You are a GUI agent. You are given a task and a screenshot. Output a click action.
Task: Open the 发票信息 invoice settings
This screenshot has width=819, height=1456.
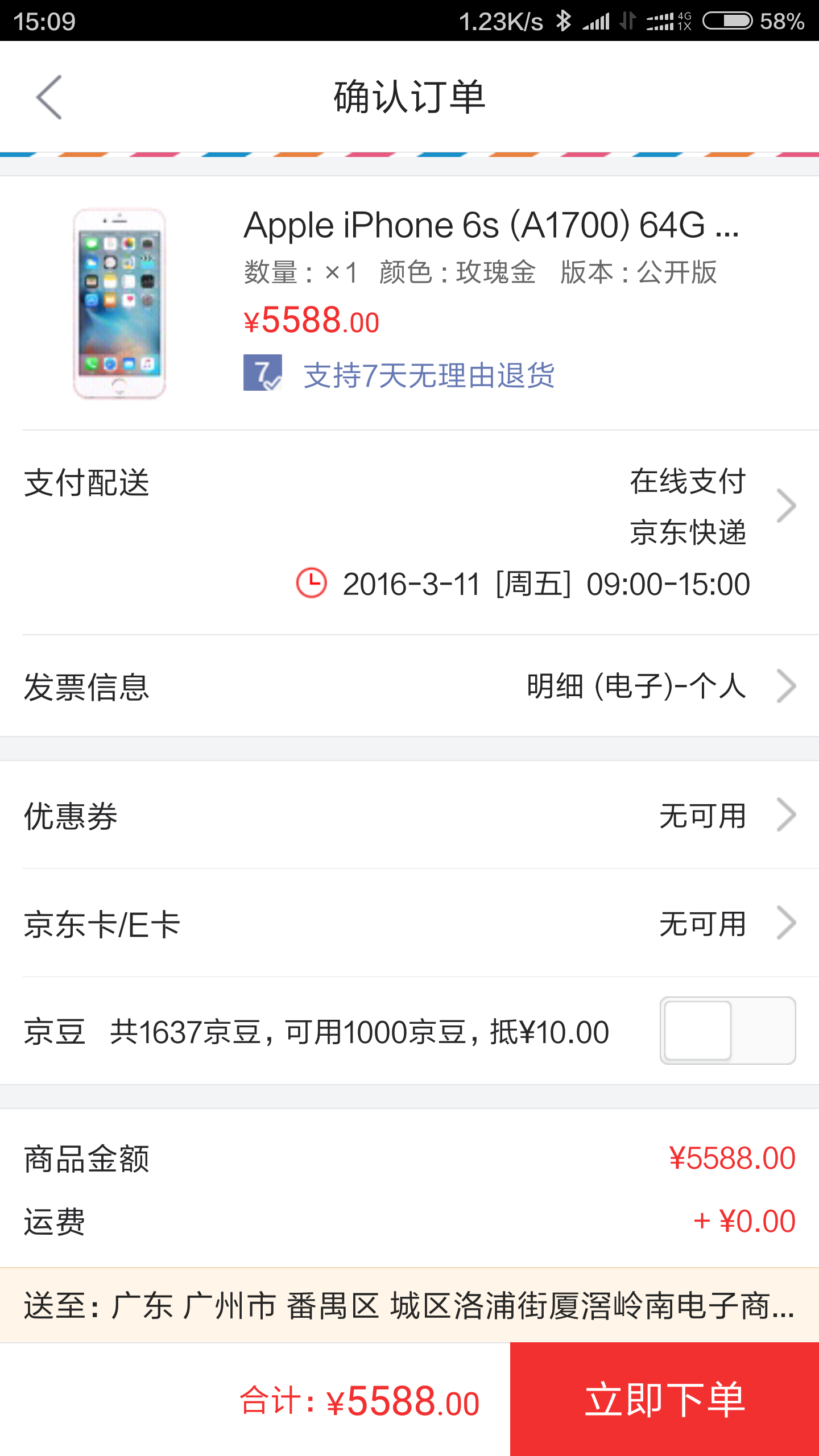[x=409, y=686]
